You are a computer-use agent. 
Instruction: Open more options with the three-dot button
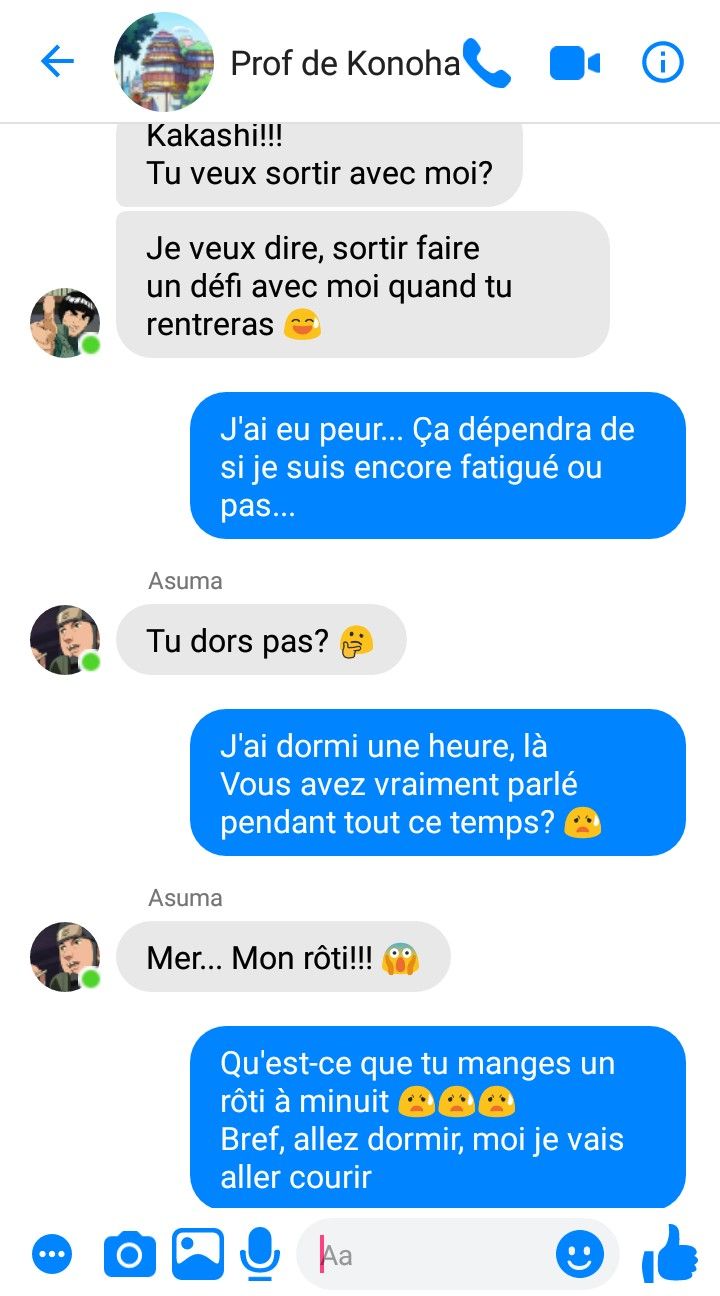52,1253
